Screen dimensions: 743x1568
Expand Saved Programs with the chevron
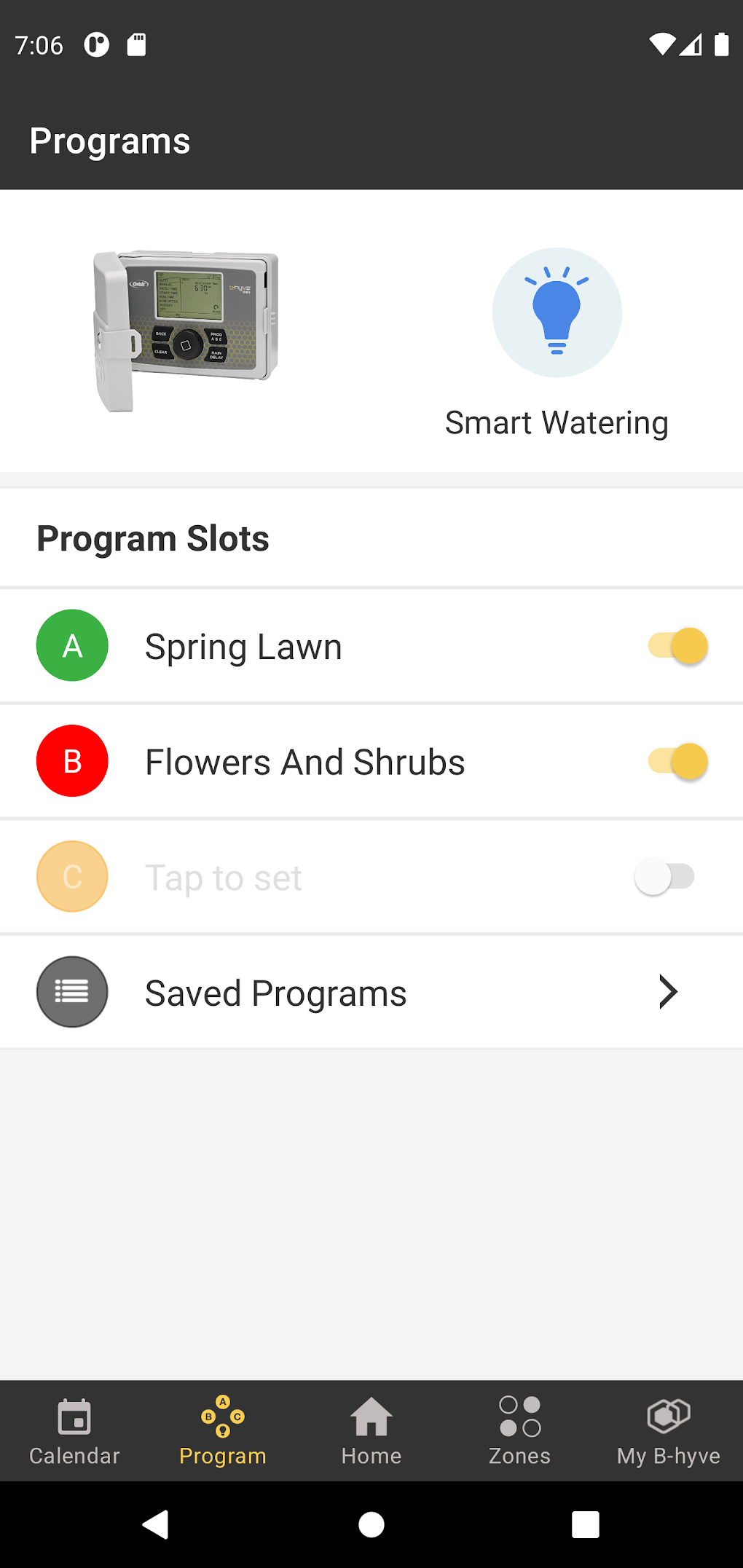[667, 991]
